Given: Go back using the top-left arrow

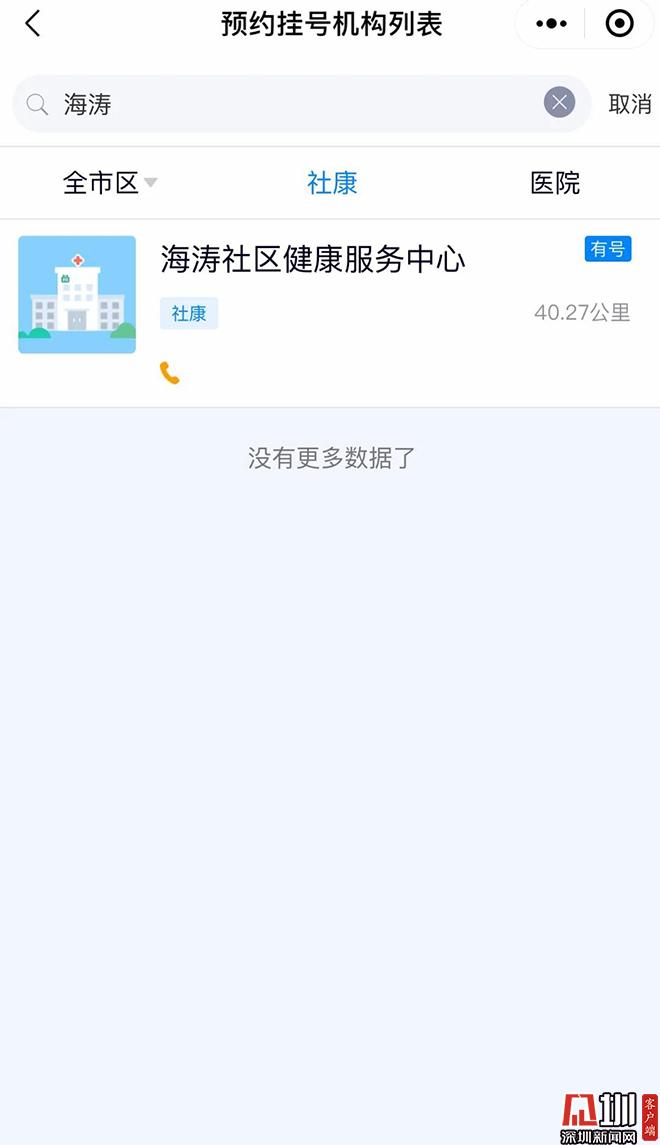Looking at the screenshot, I should point(33,24).
